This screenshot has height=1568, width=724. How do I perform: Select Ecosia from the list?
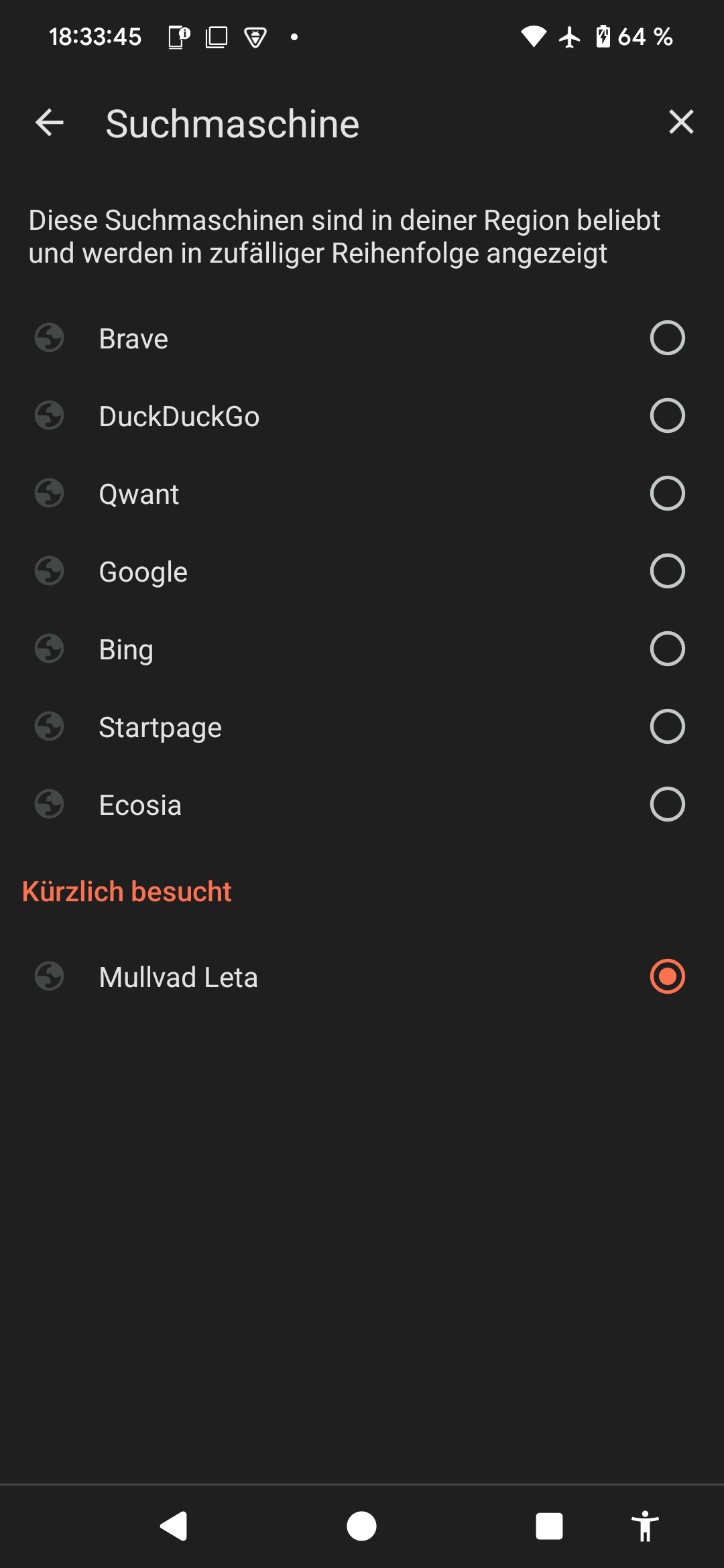(362, 804)
